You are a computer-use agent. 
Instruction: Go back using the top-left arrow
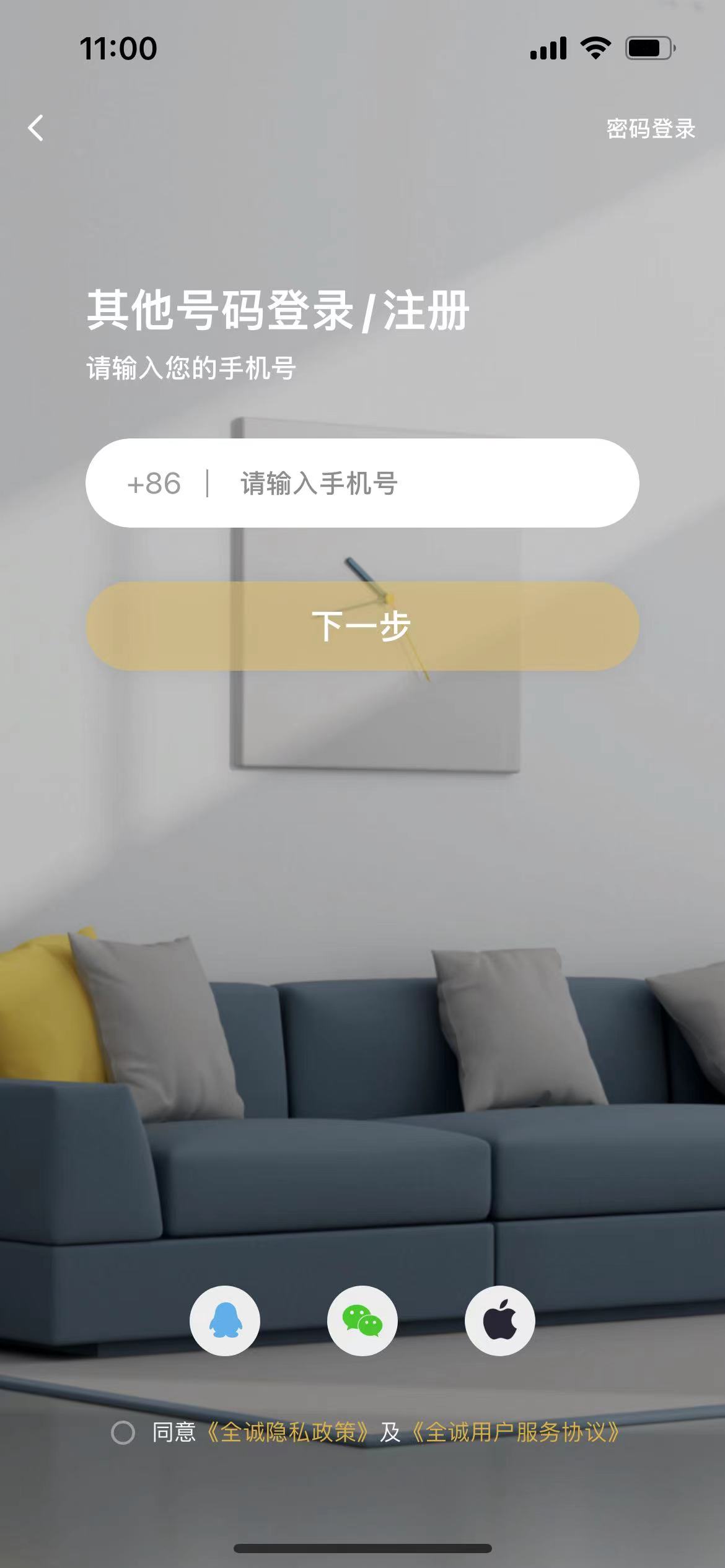[36, 128]
